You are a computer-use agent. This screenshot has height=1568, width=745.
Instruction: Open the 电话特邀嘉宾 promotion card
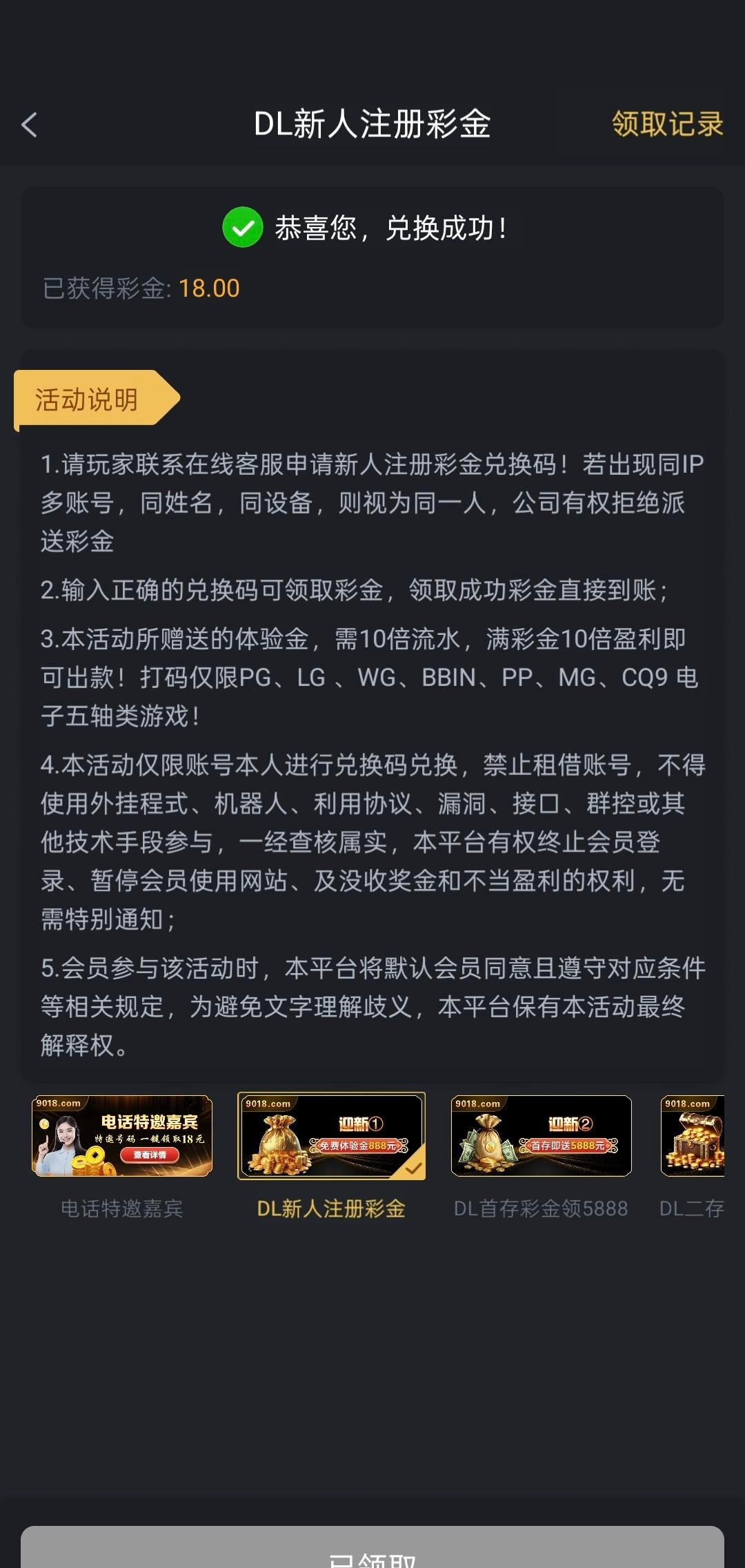click(x=122, y=1136)
